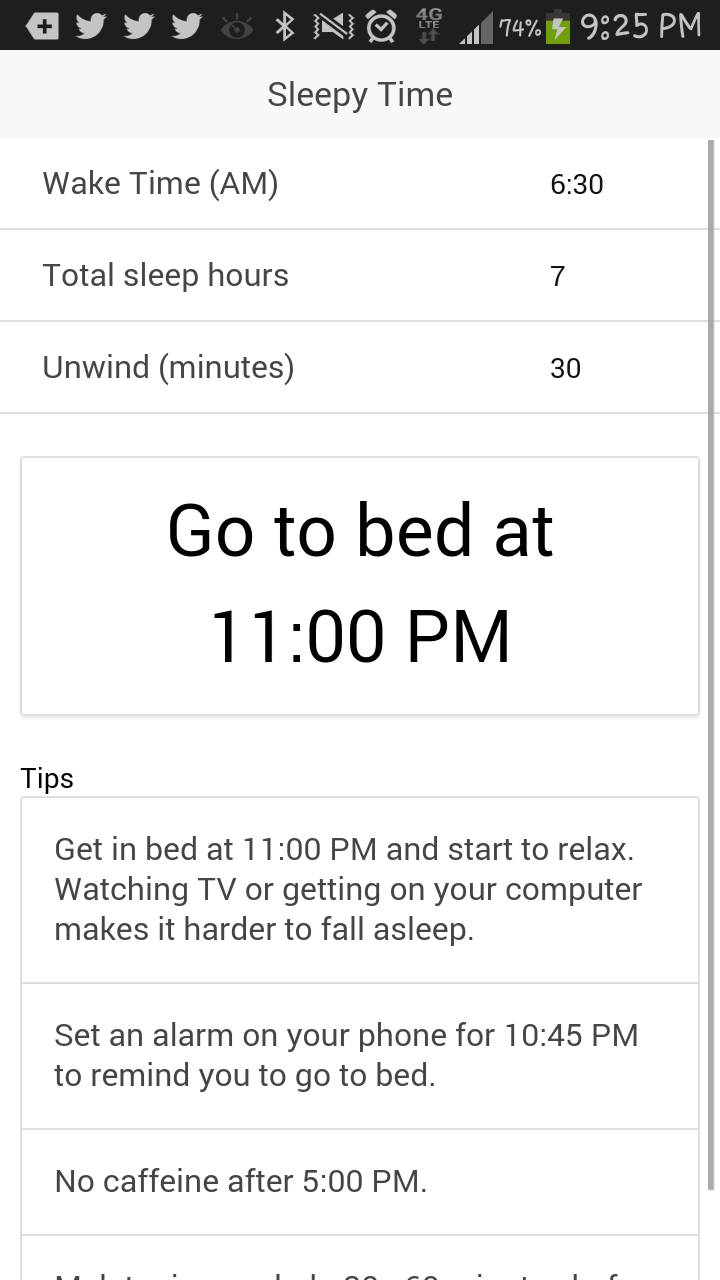Select the caffeine tip entry
Image resolution: width=720 pixels, height=1280 pixels.
(360, 1182)
